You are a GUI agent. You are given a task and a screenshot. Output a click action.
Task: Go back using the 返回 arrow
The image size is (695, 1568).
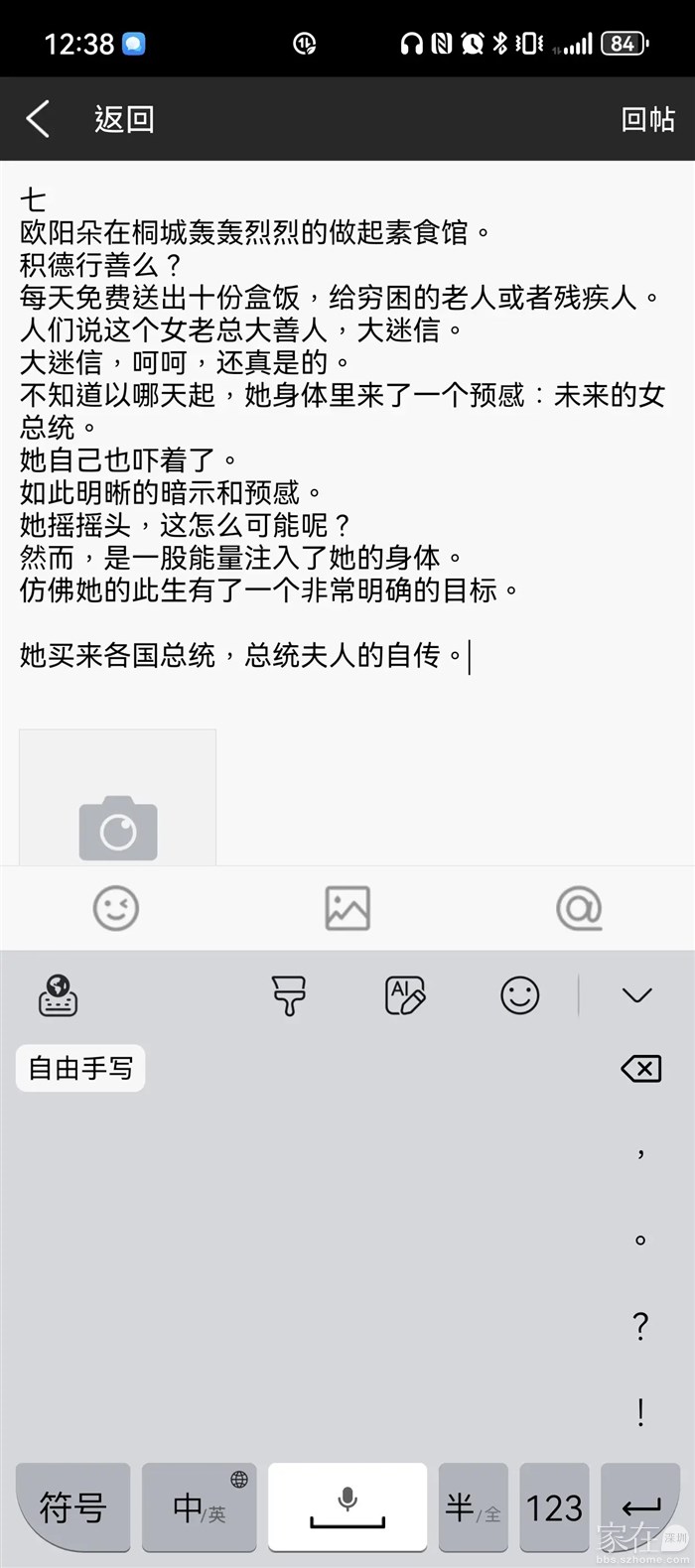click(38, 119)
